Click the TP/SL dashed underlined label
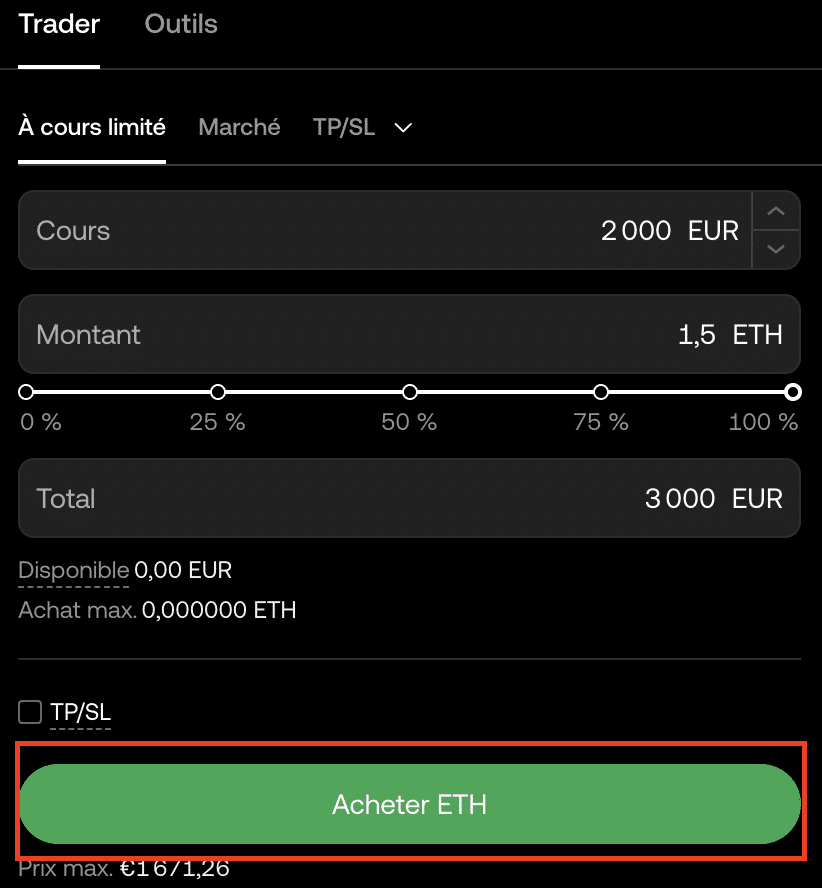This screenshot has height=888, width=822. pos(79,712)
